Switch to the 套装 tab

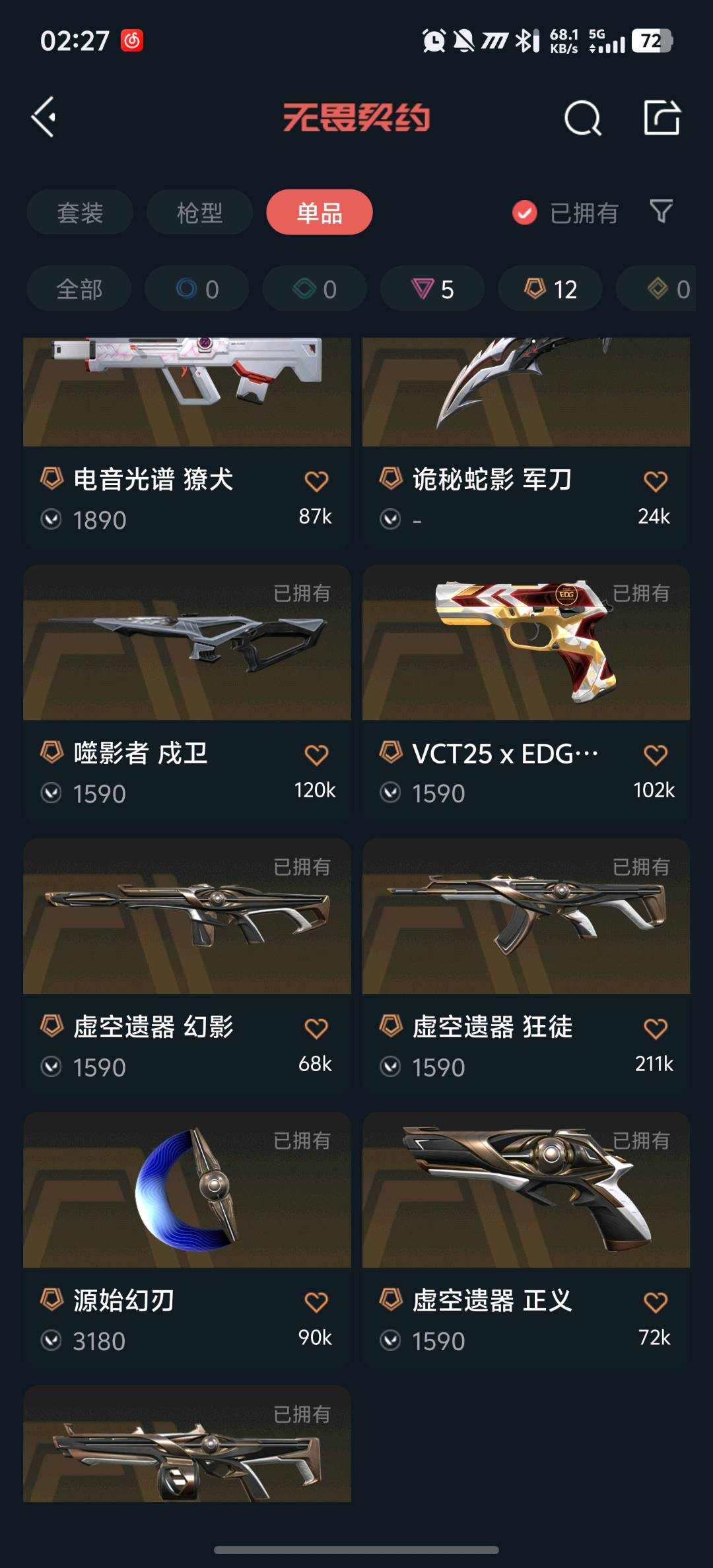pos(80,212)
